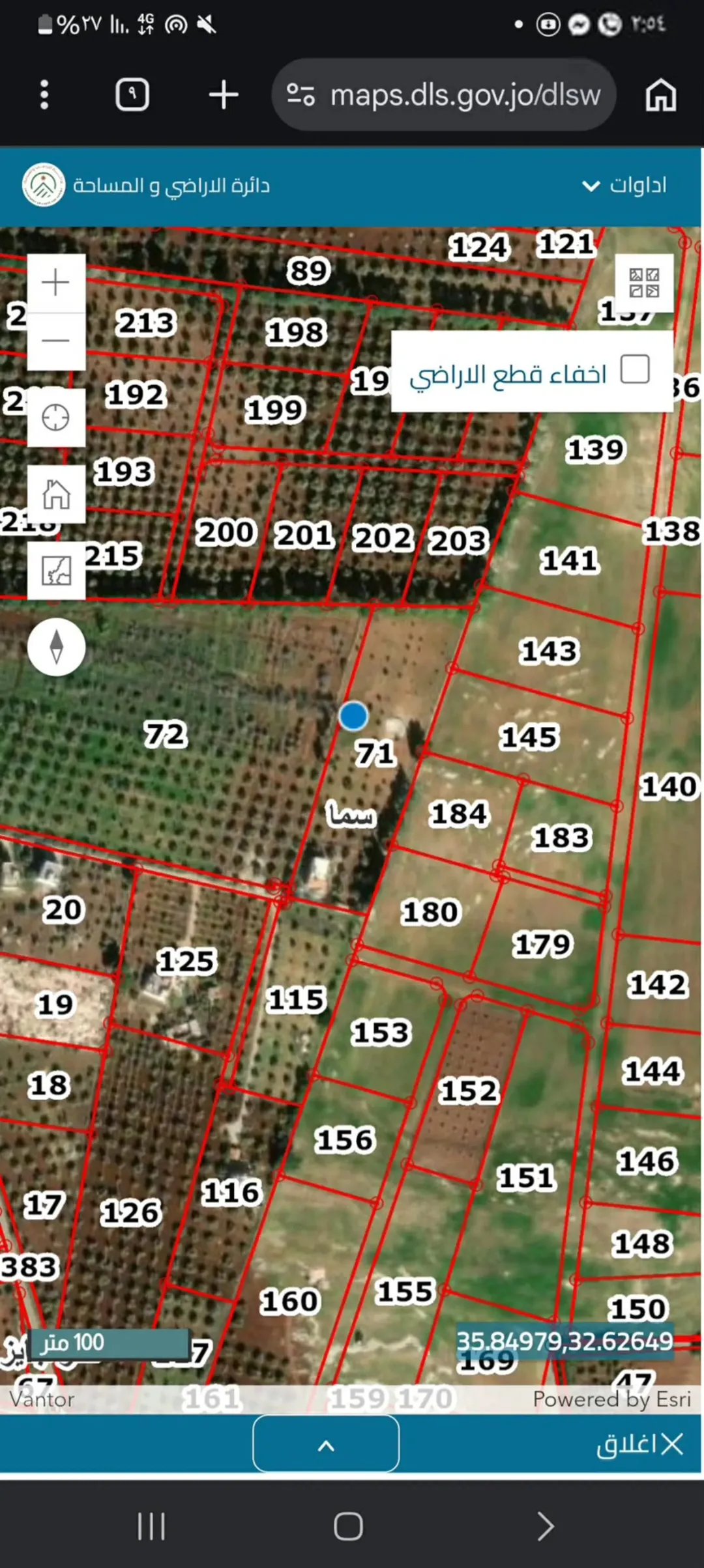Screen dimensions: 704x1568
Task: Open the map selection tool
Action: click(56, 571)
